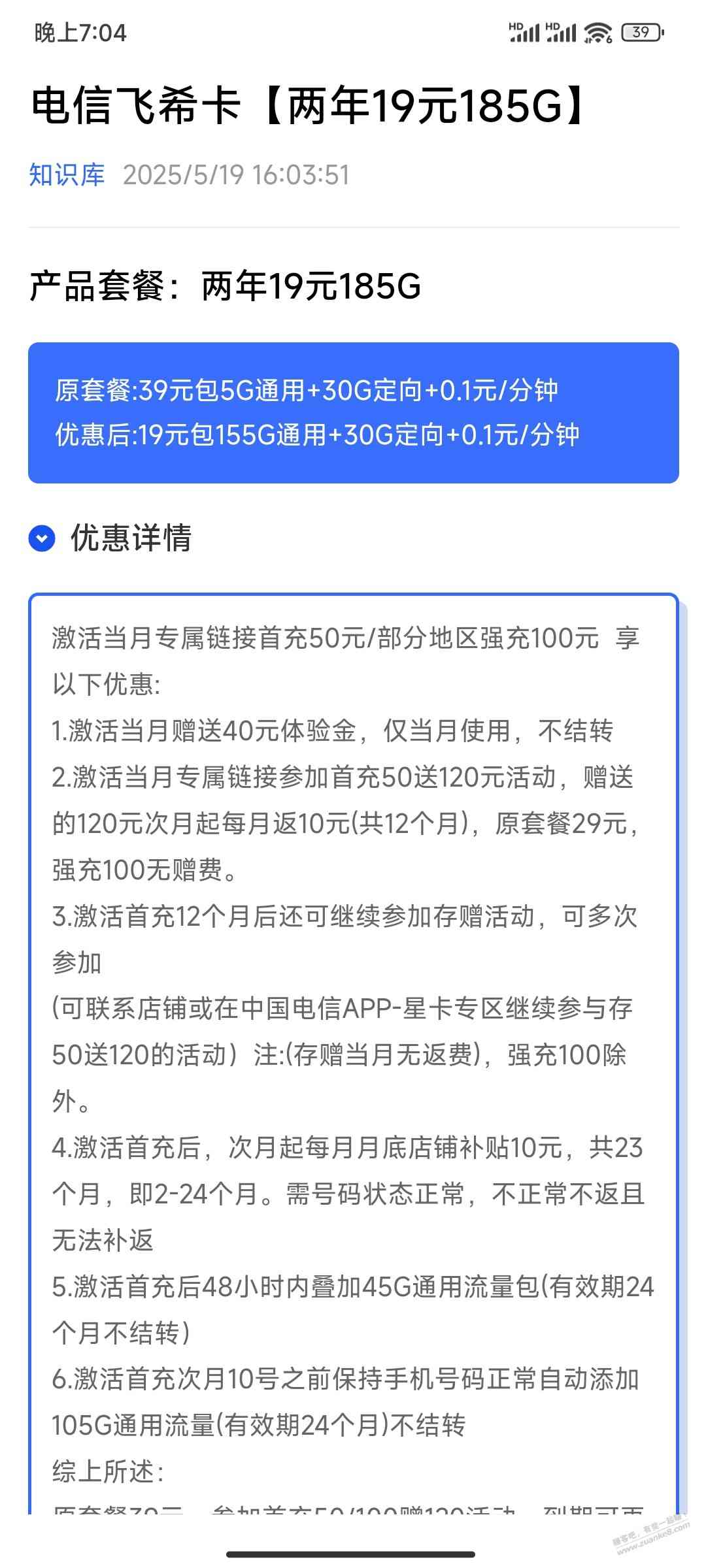Screen dimensions: 706x1568
Task: Collapse the 优惠详情 section
Action: [42, 538]
